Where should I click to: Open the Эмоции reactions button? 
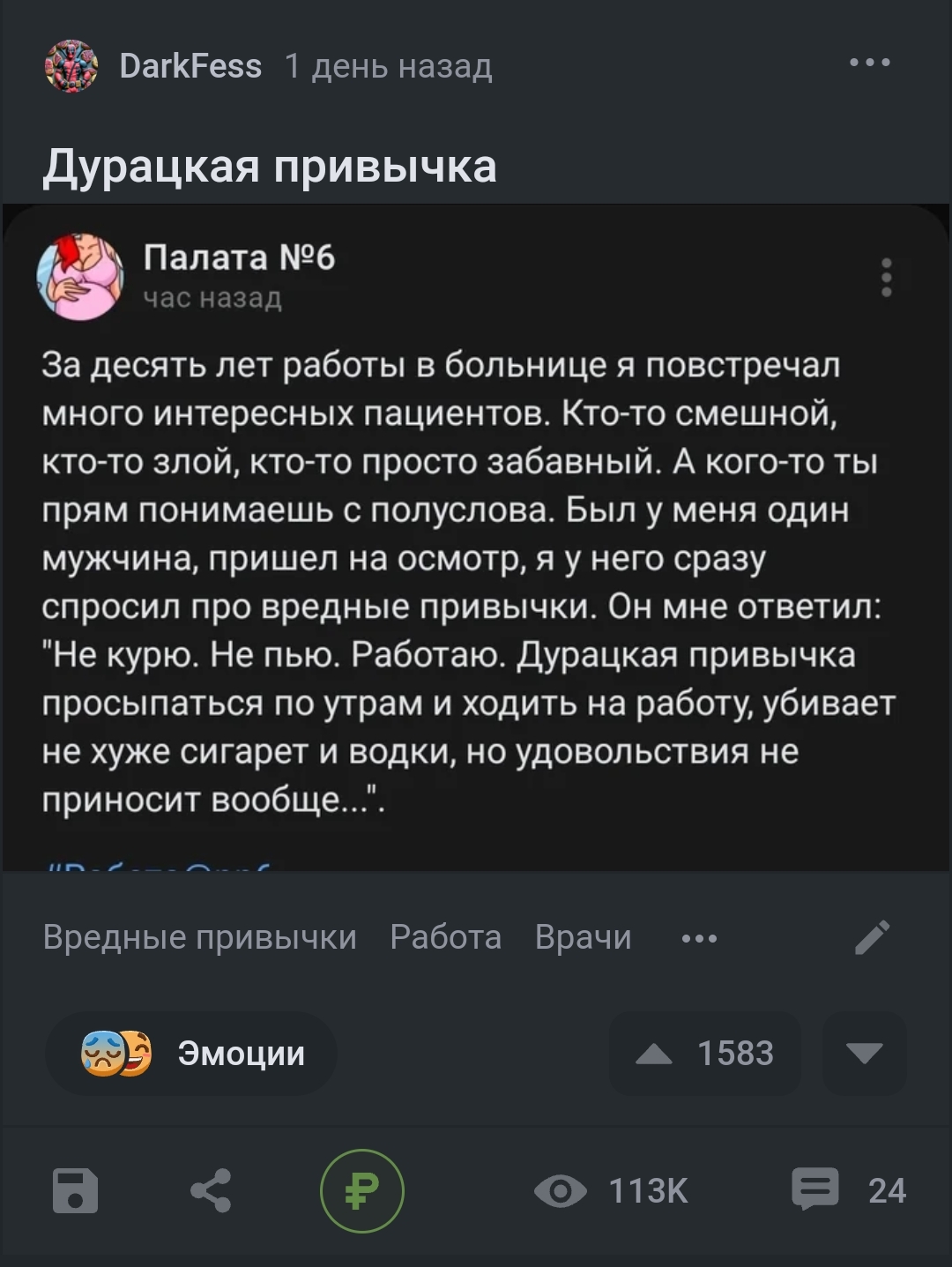191,1054
